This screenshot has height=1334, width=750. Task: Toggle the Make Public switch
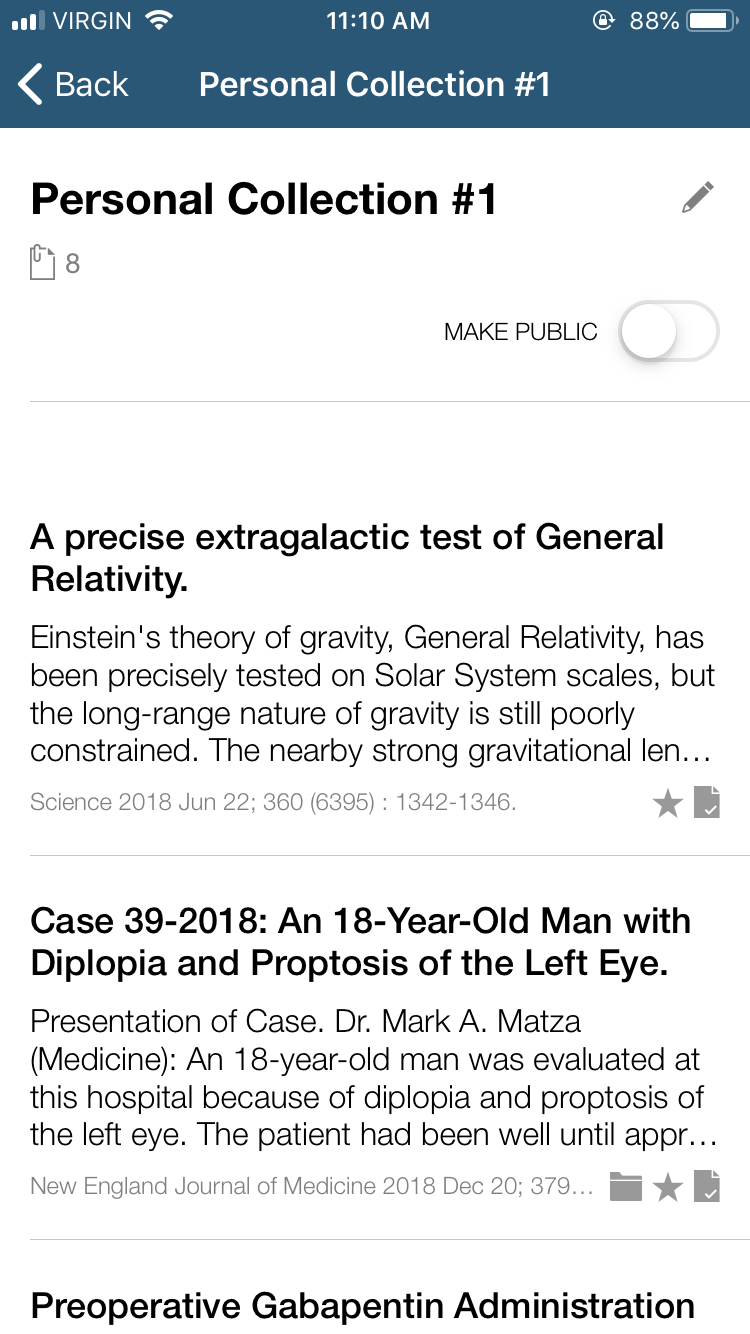coord(668,332)
